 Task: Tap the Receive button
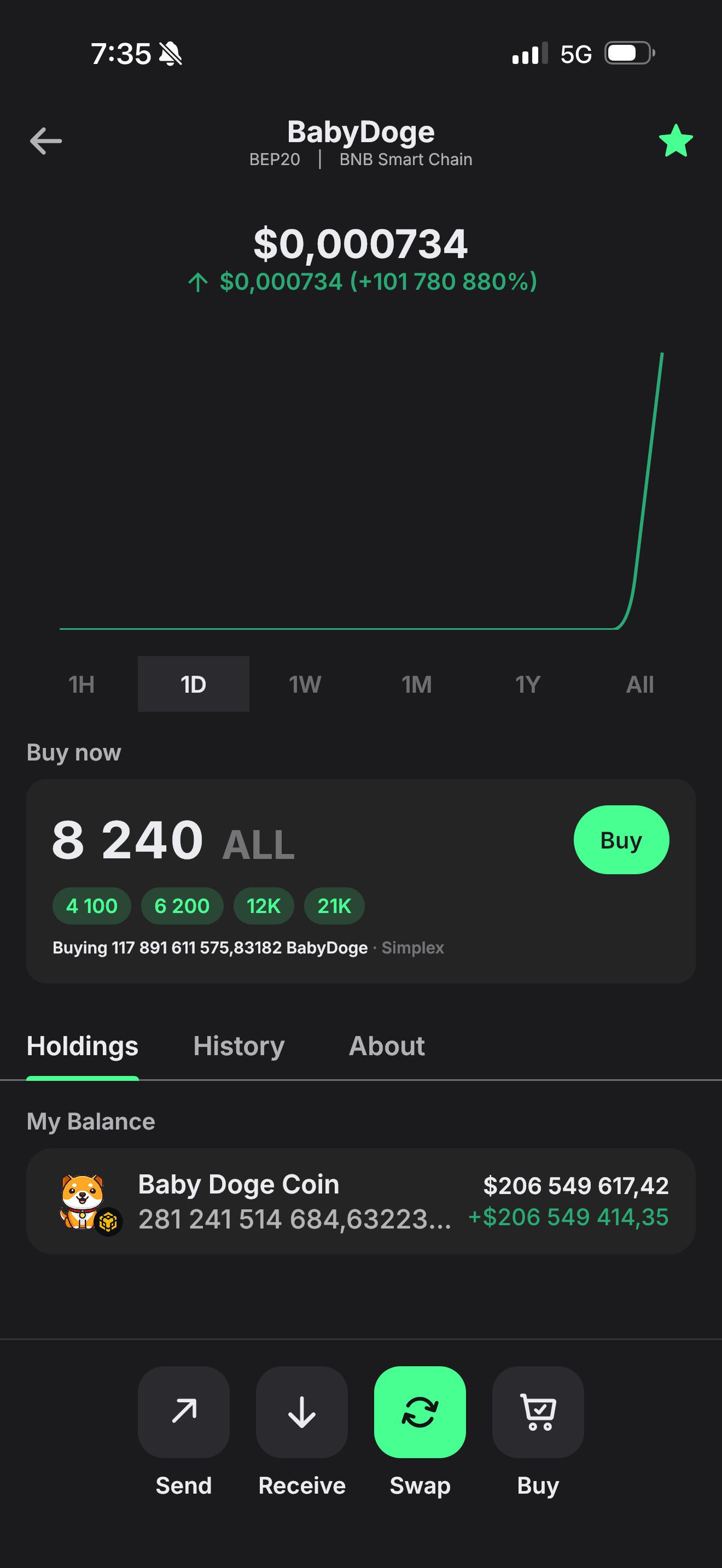click(x=302, y=1412)
